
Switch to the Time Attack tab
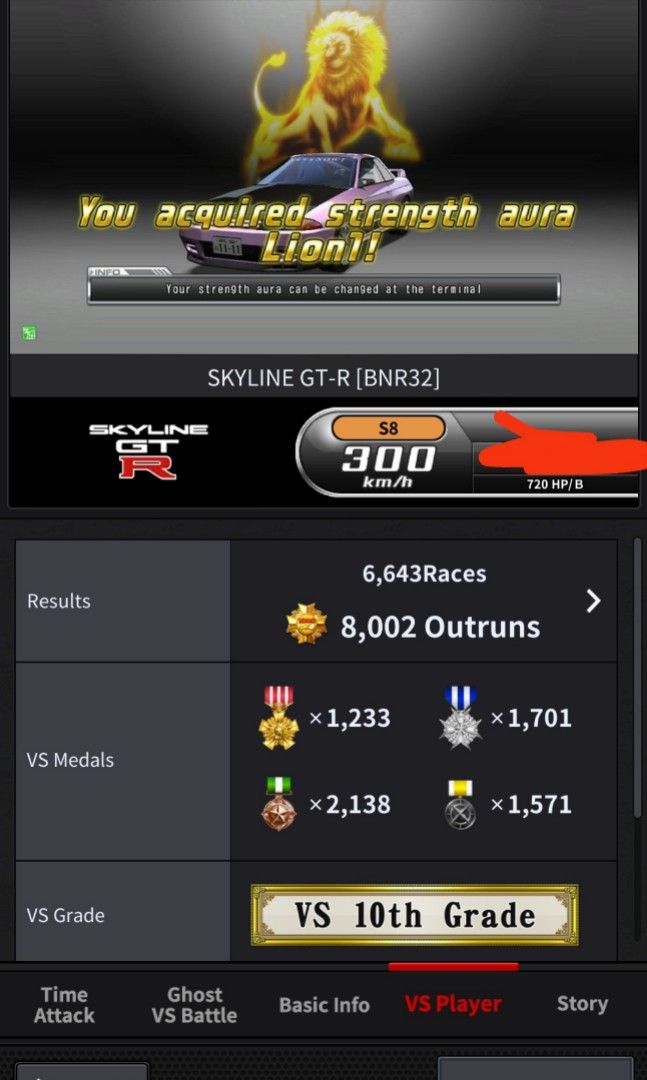click(64, 1004)
